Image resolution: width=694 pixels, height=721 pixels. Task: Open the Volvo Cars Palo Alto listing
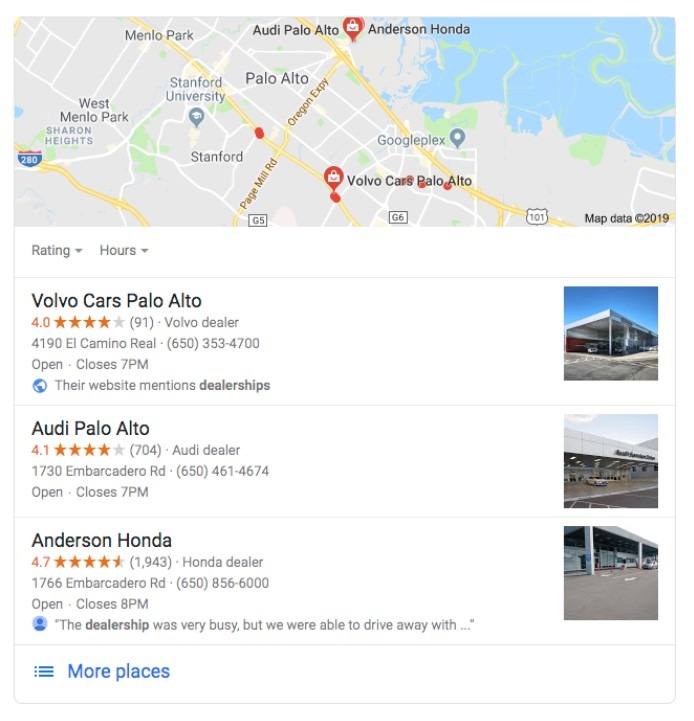(116, 301)
